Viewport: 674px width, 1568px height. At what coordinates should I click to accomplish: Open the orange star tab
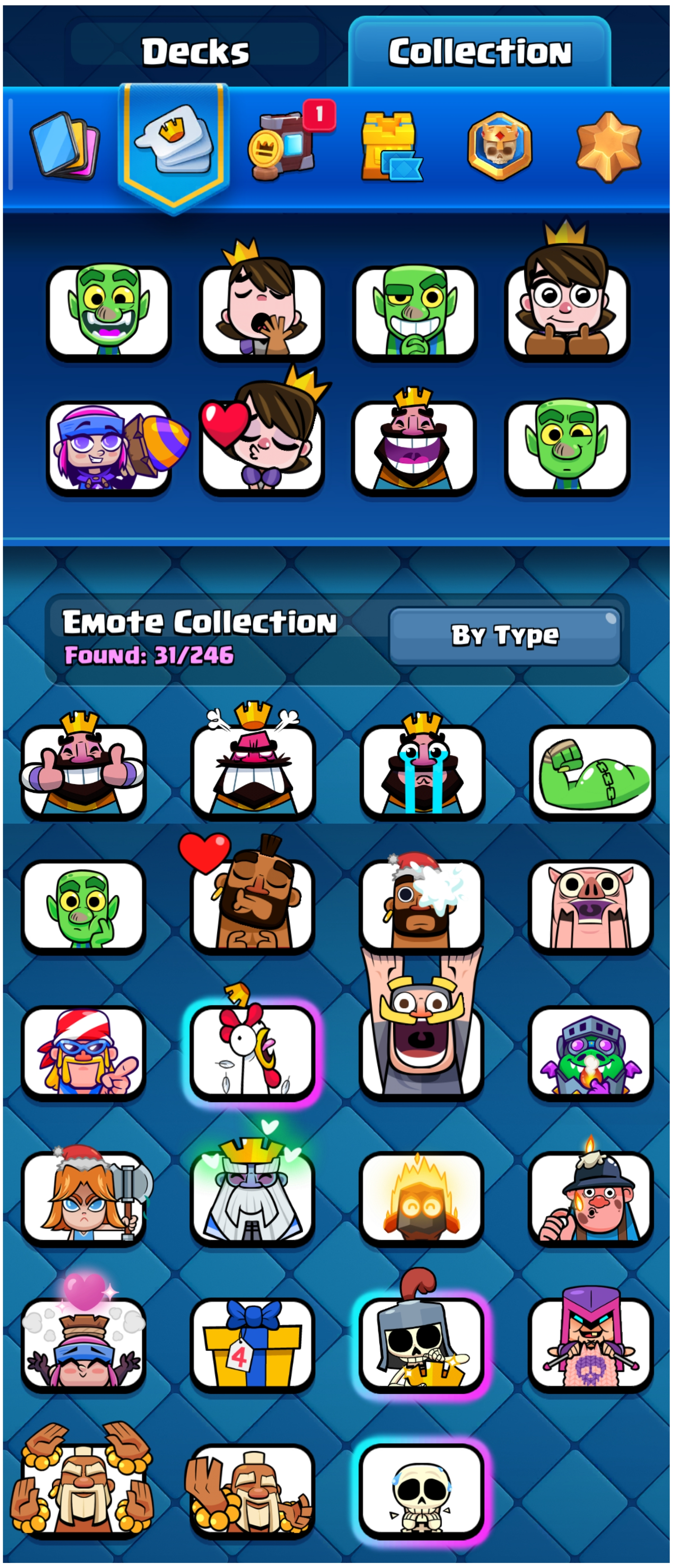(608, 146)
